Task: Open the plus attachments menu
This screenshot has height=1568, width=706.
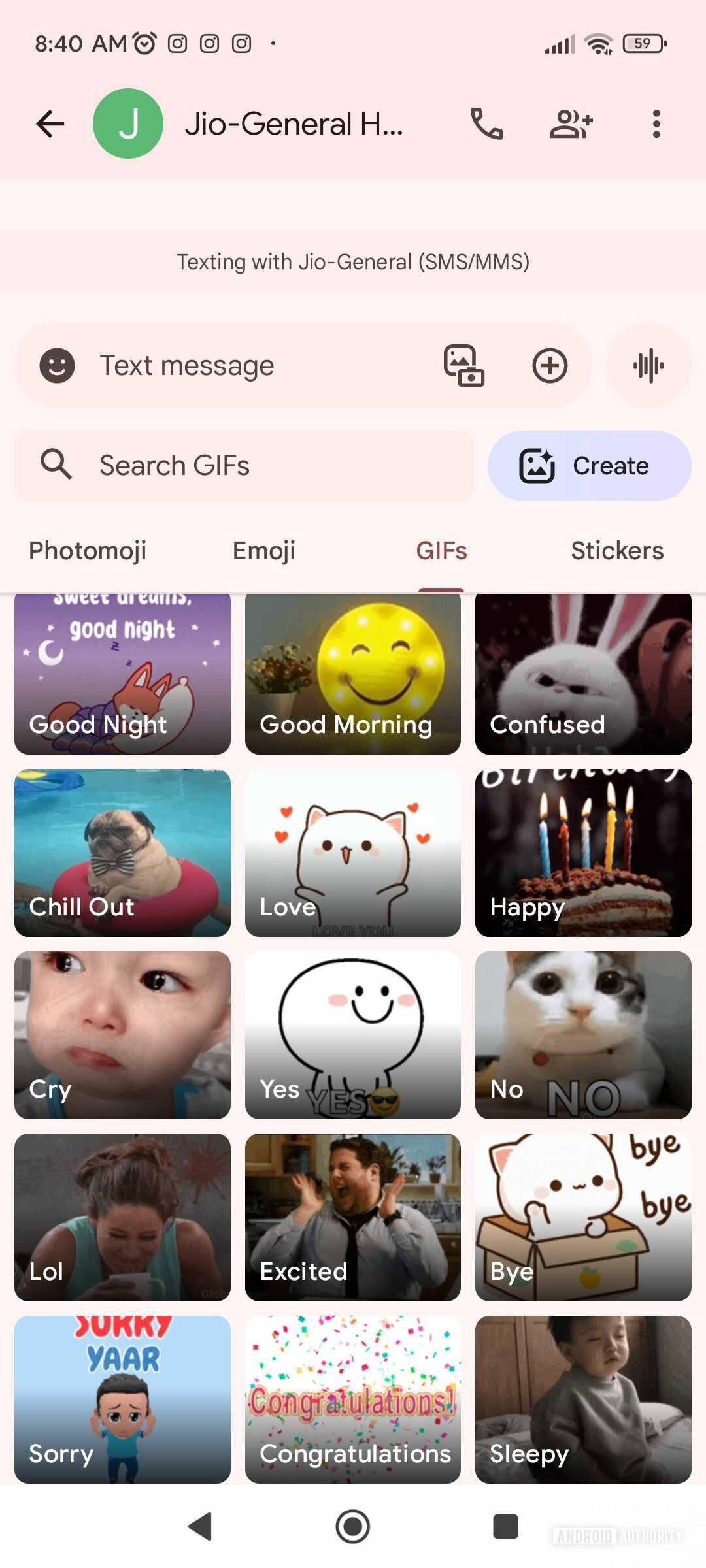Action: tap(550, 365)
